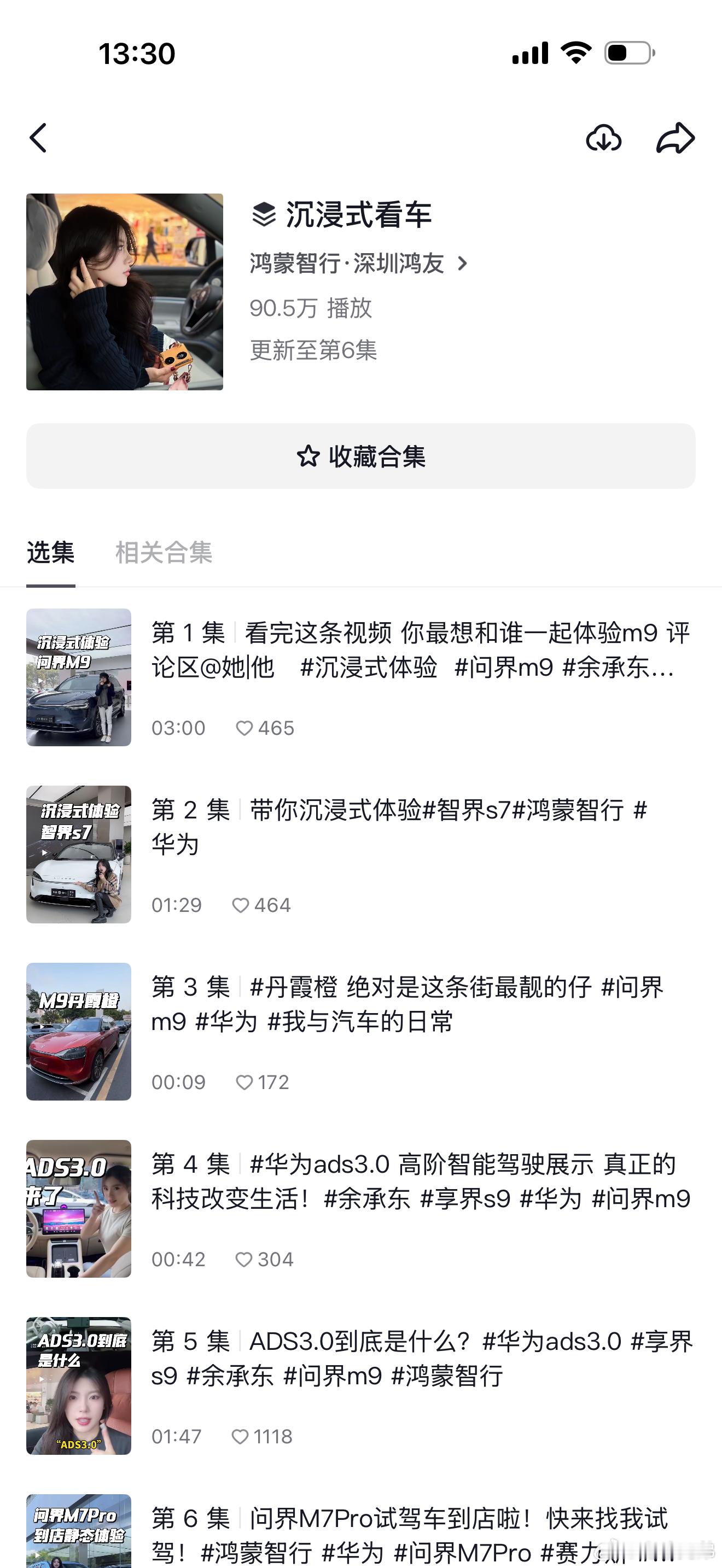Screen dimensions: 722x1568
Task: Switch to the 相关合集 tab
Action: coord(164,553)
